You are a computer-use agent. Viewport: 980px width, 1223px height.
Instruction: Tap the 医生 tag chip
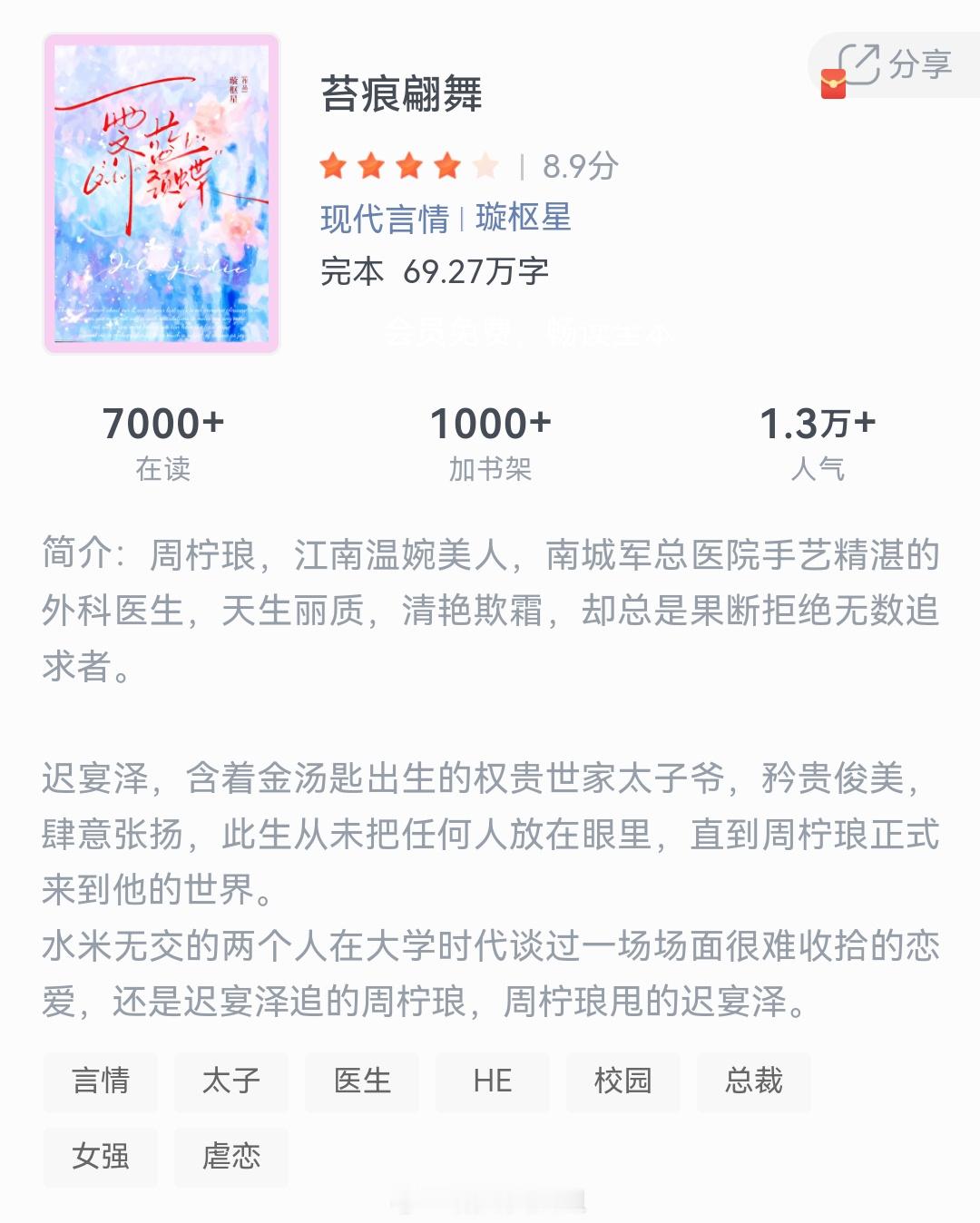(362, 1081)
